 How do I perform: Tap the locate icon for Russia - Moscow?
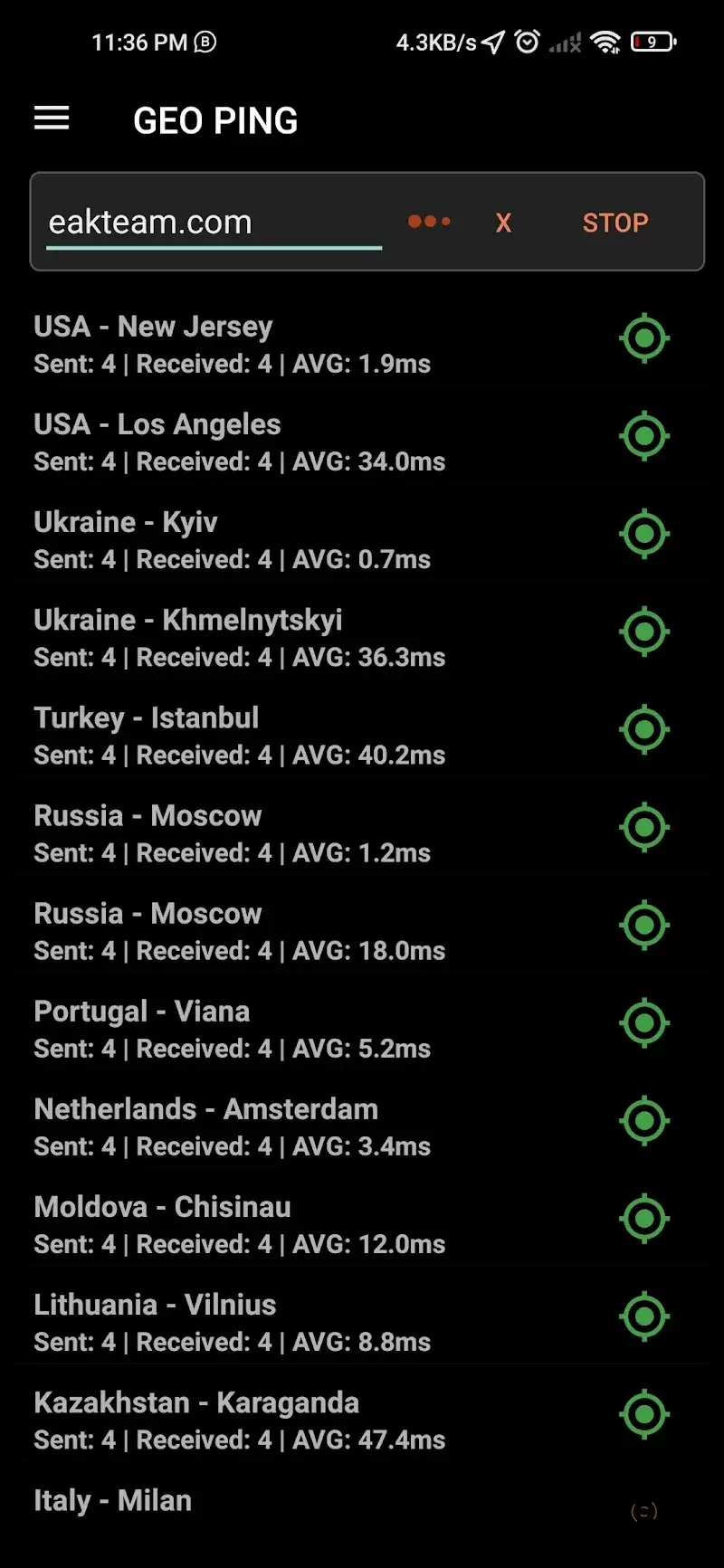coord(643,827)
